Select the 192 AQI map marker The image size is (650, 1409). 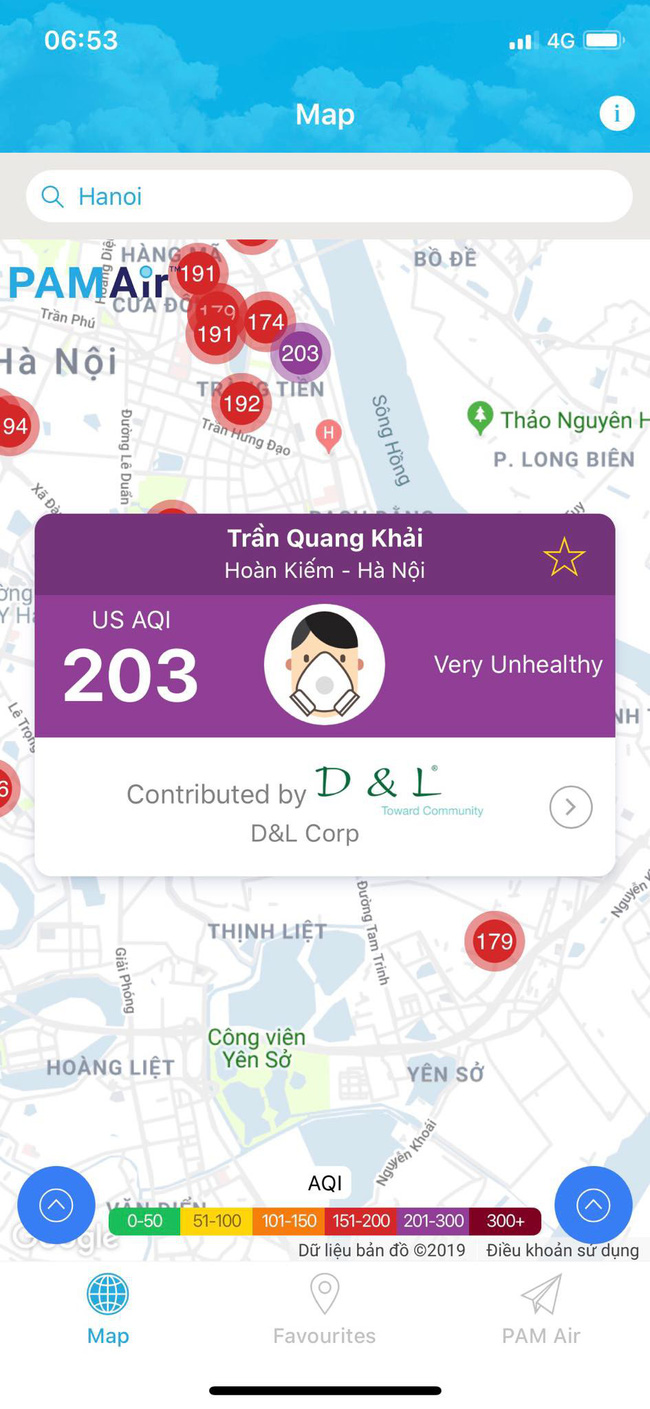[x=241, y=404]
